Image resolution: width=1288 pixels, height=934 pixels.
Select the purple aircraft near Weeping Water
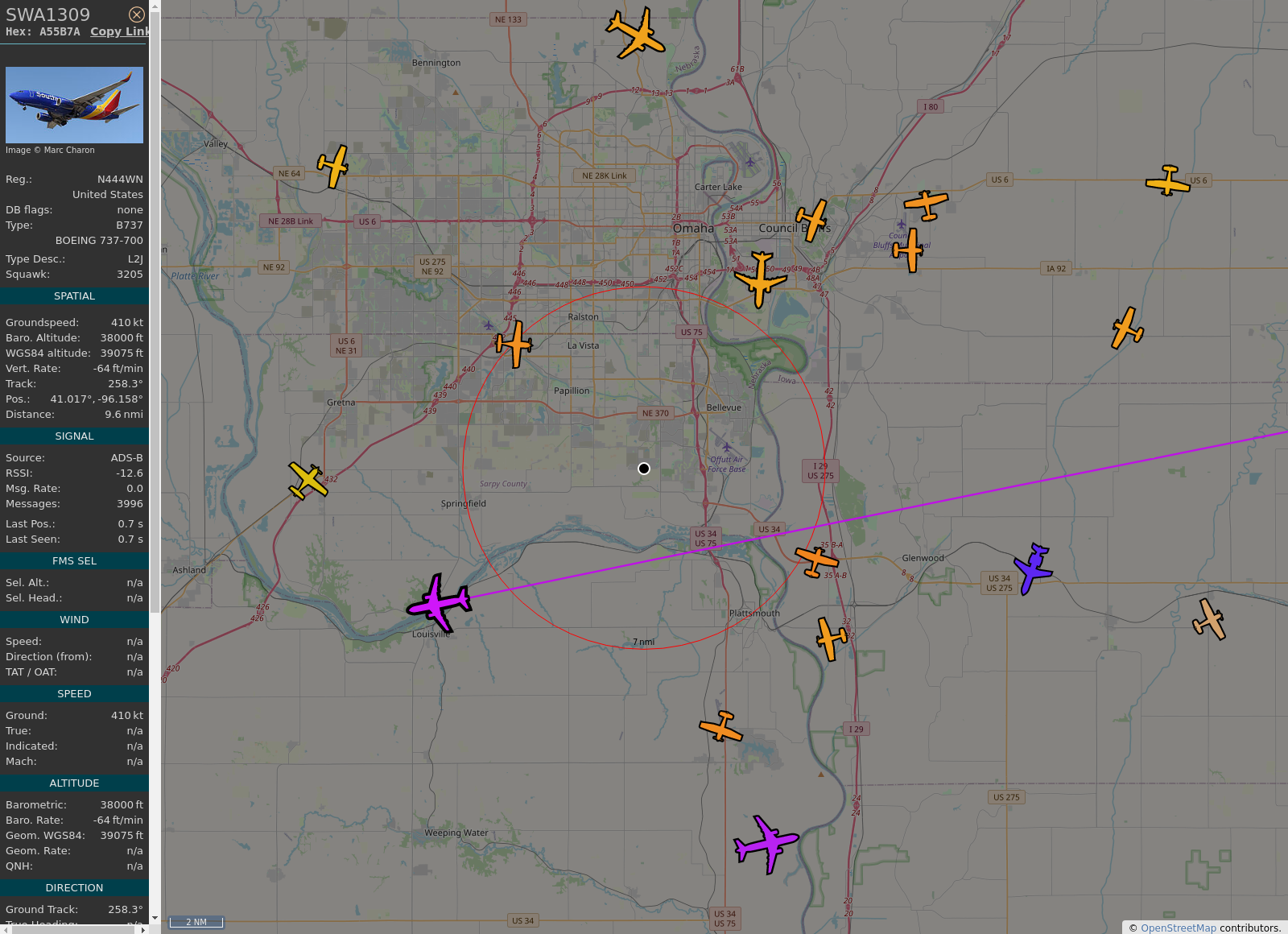[766, 844]
